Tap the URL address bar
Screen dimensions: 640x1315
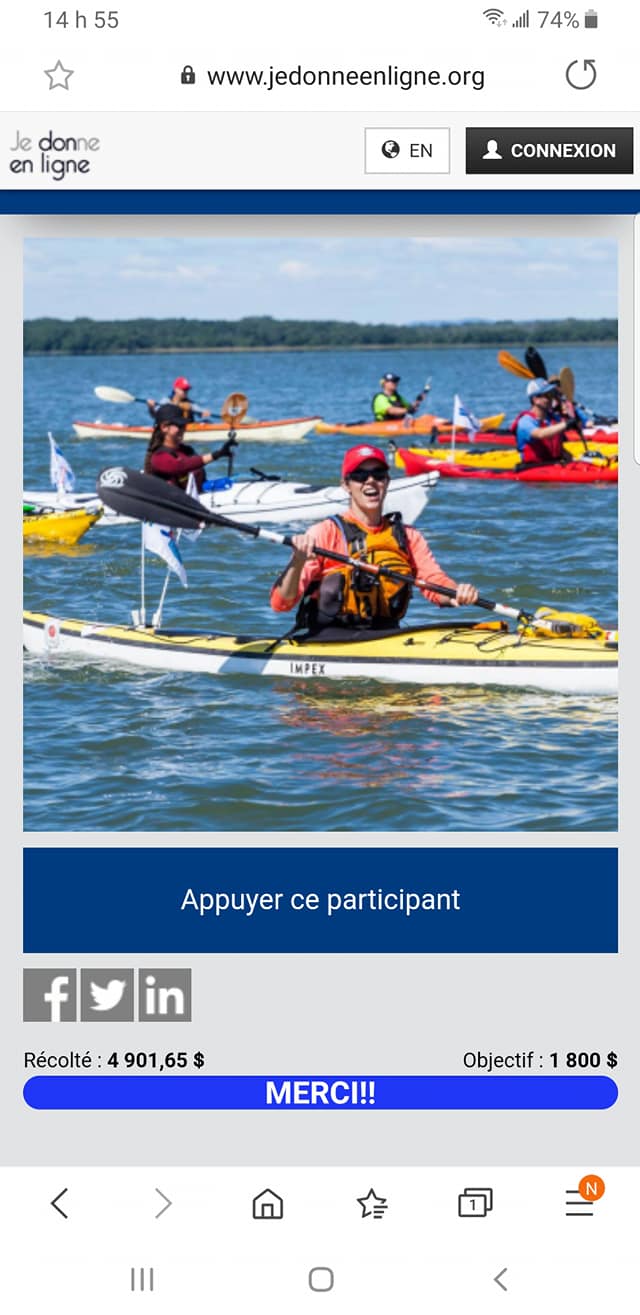point(334,76)
